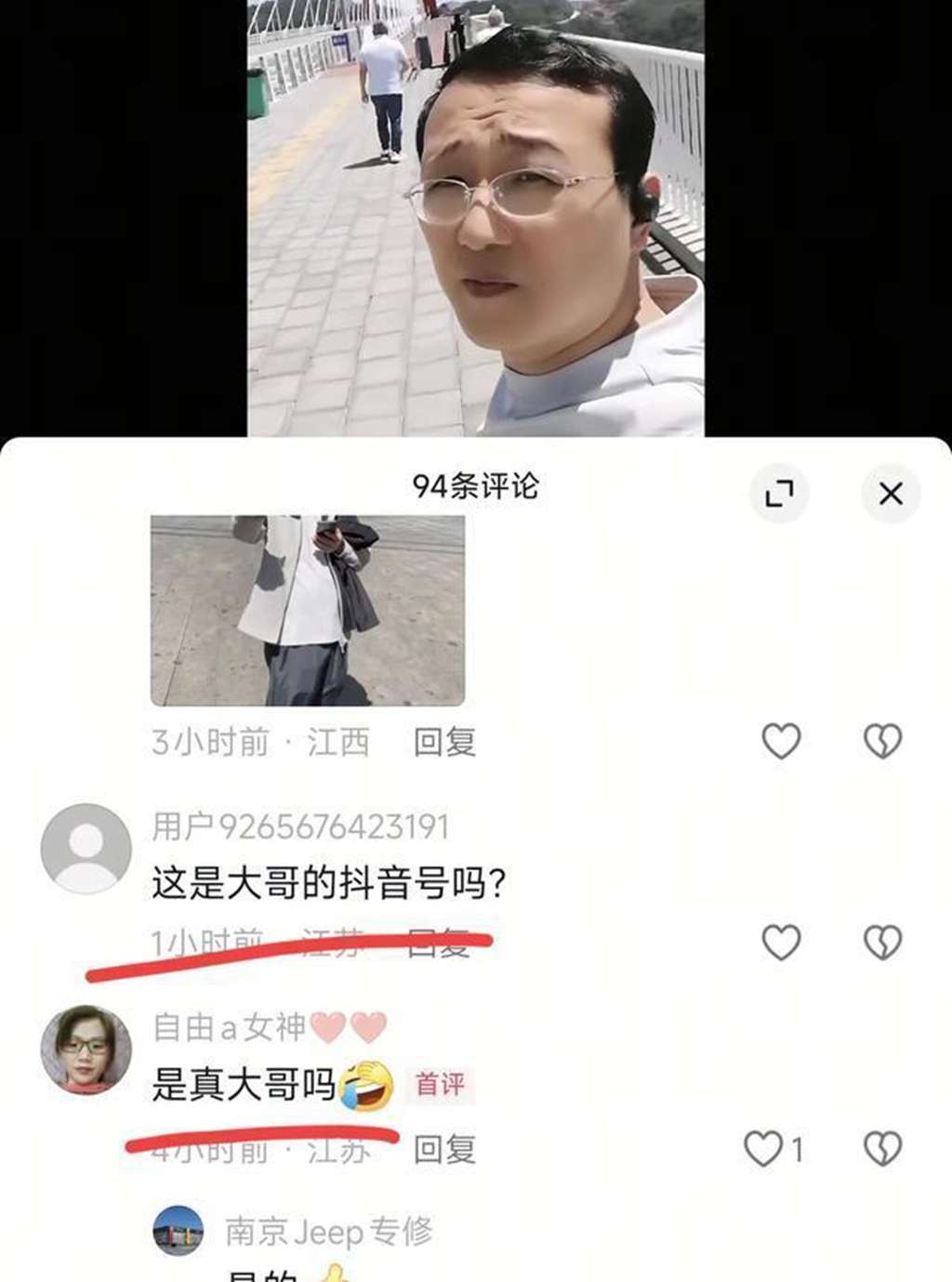Open the photo attached to the 江西 comment

click(x=308, y=611)
